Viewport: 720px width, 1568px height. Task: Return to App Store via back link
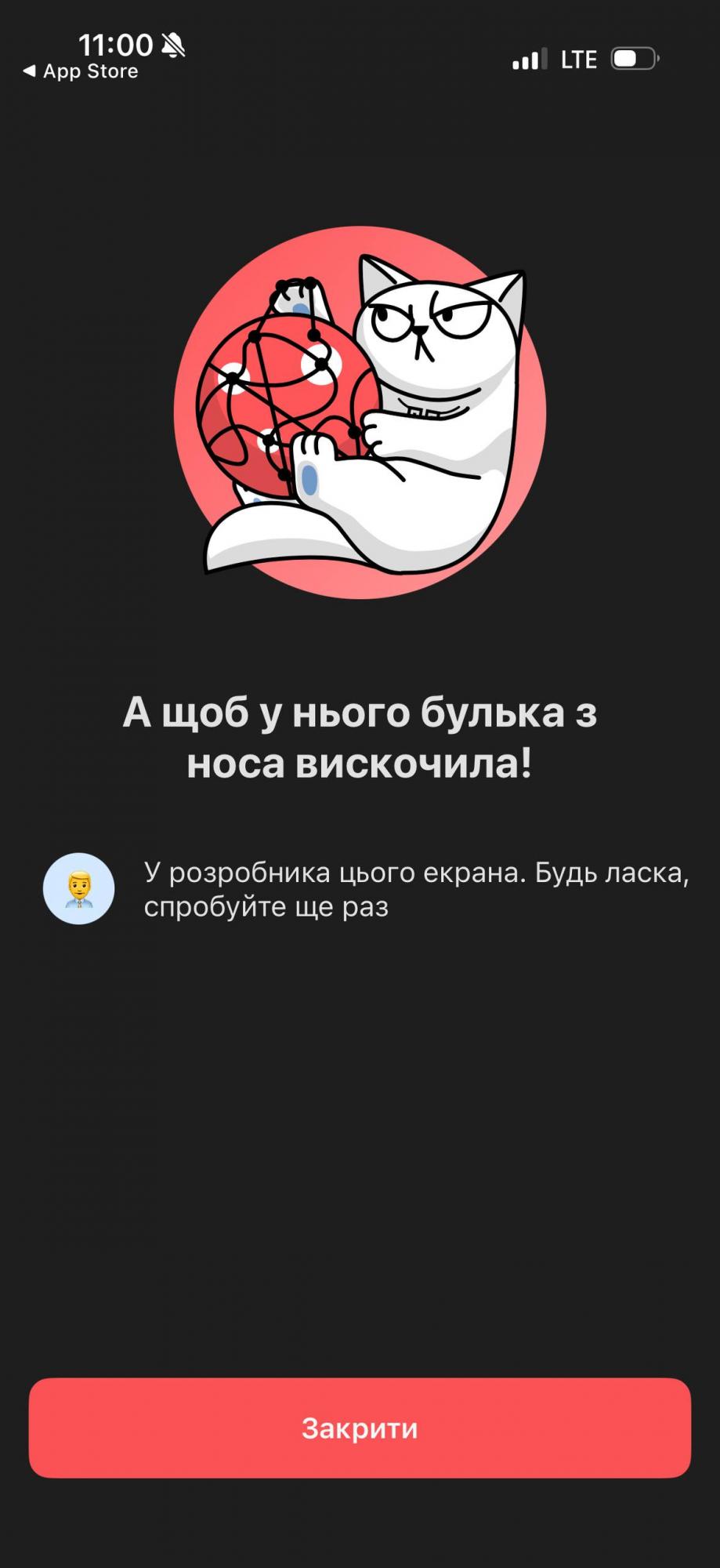pyautogui.click(x=78, y=71)
